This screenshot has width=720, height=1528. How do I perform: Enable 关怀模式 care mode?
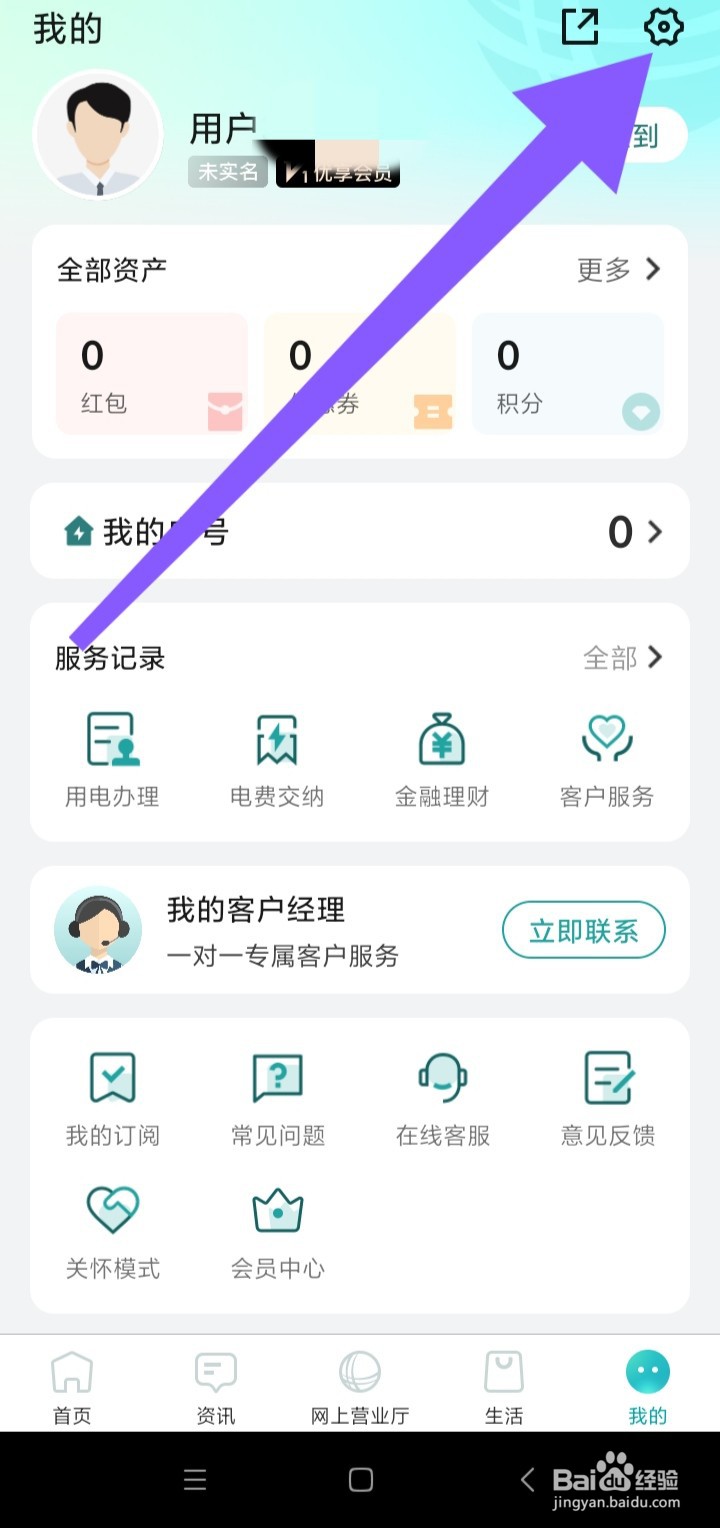111,1230
